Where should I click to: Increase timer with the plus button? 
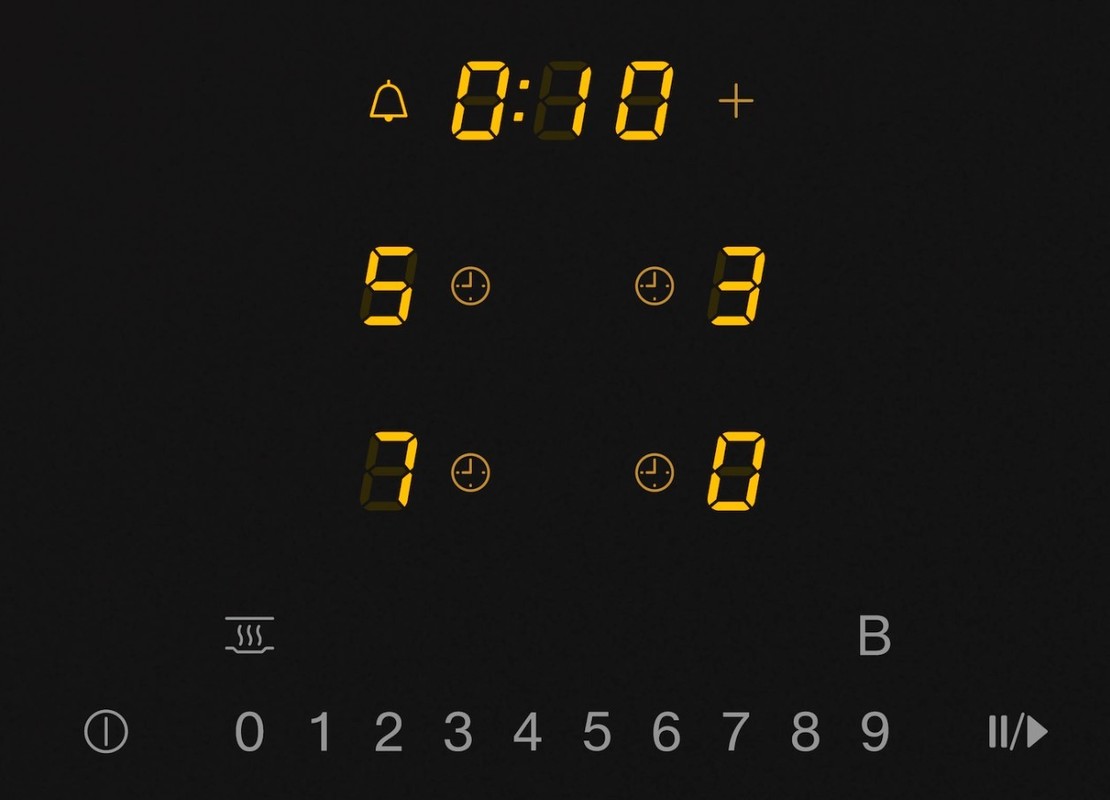pyautogui.click(x=736, y=102)
